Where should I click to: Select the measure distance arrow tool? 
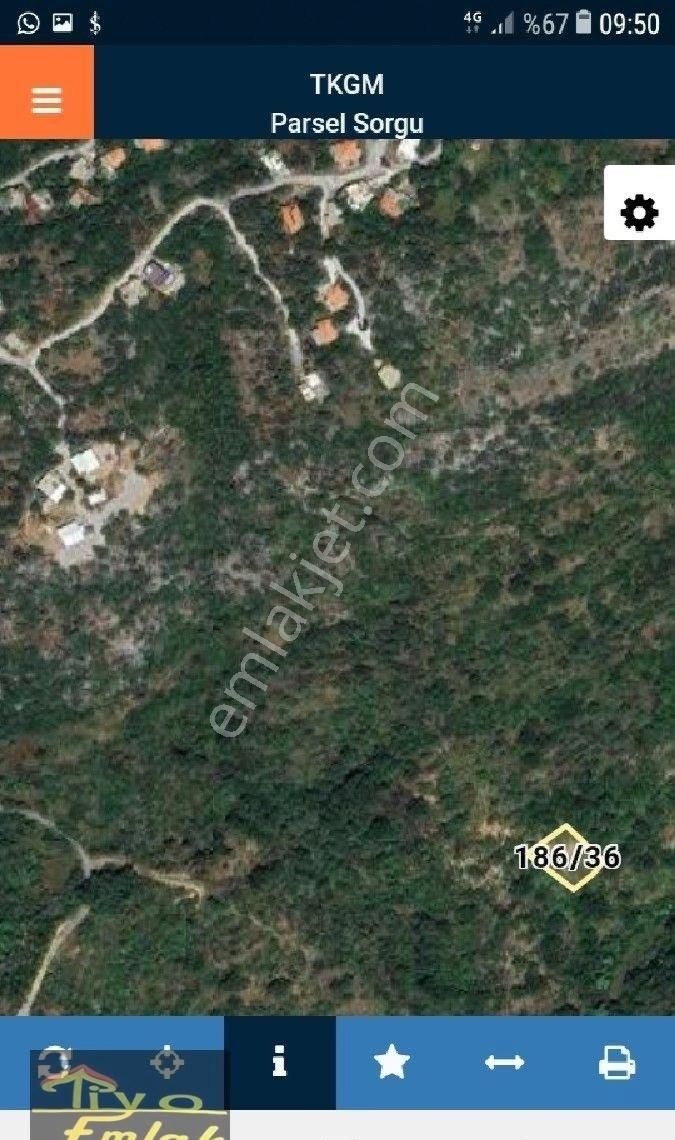504,1062
